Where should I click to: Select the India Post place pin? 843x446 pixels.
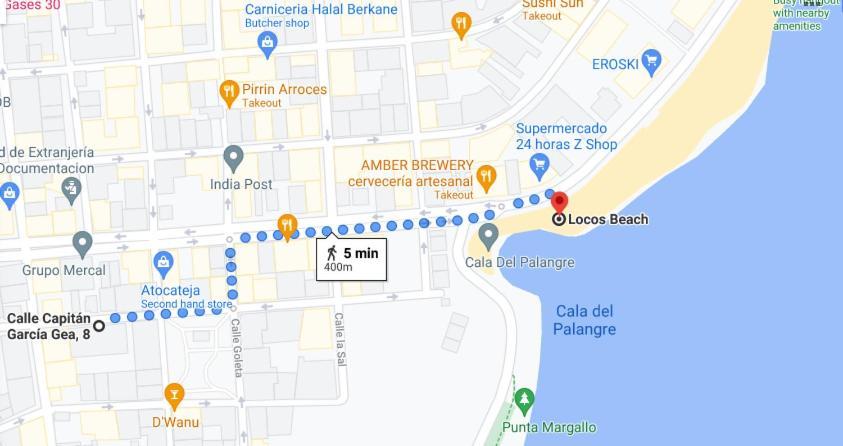click(x=233, y=157)
